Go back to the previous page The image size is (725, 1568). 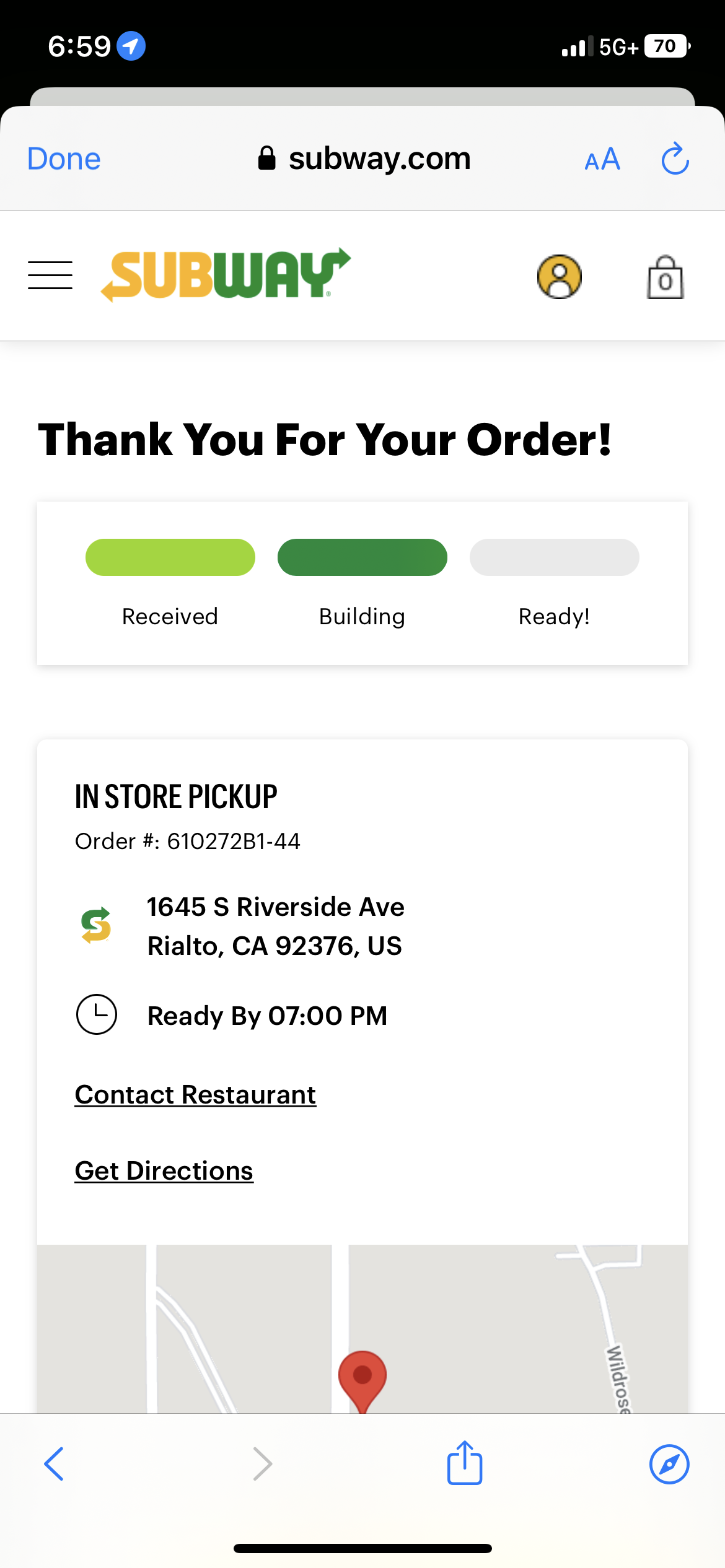54,1464
